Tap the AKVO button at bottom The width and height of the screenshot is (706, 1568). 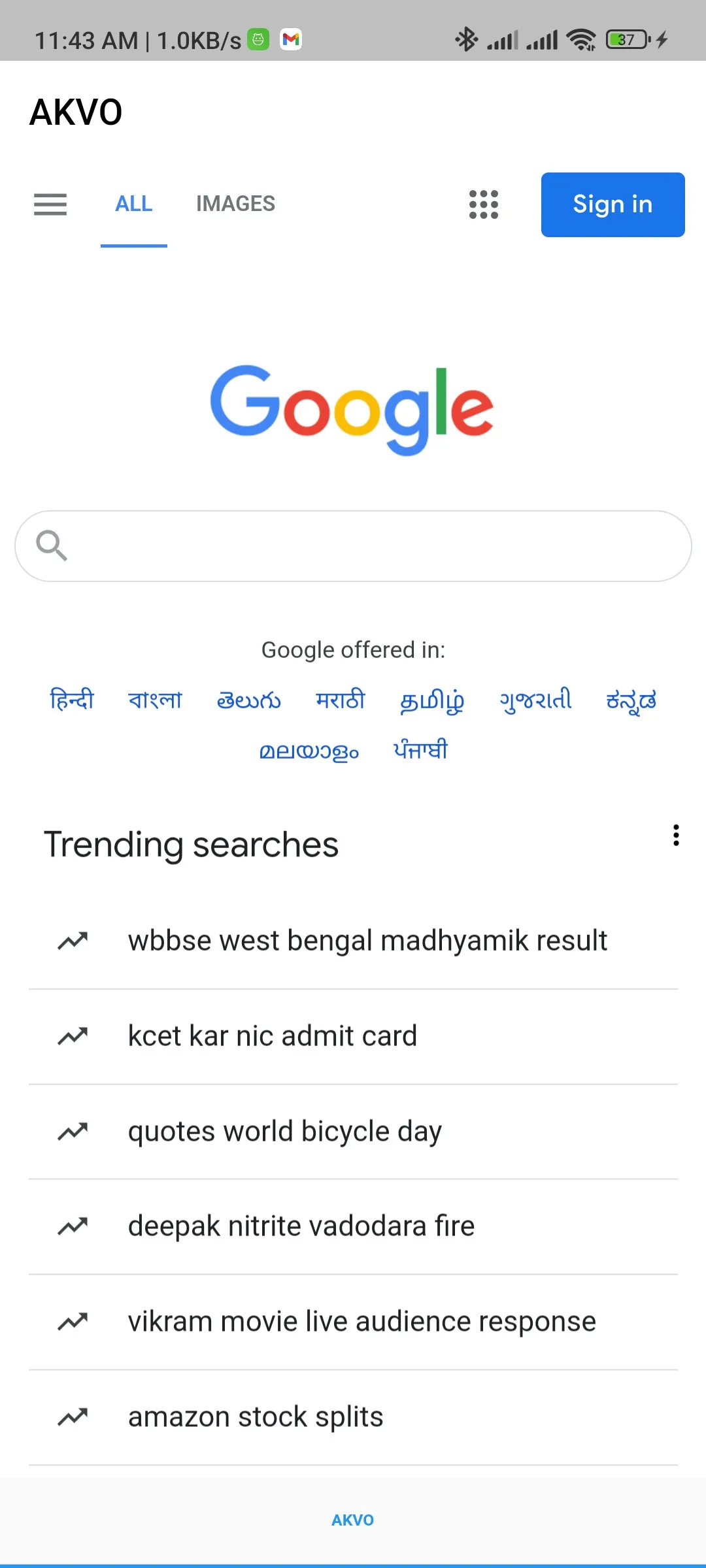point(352,1520)
